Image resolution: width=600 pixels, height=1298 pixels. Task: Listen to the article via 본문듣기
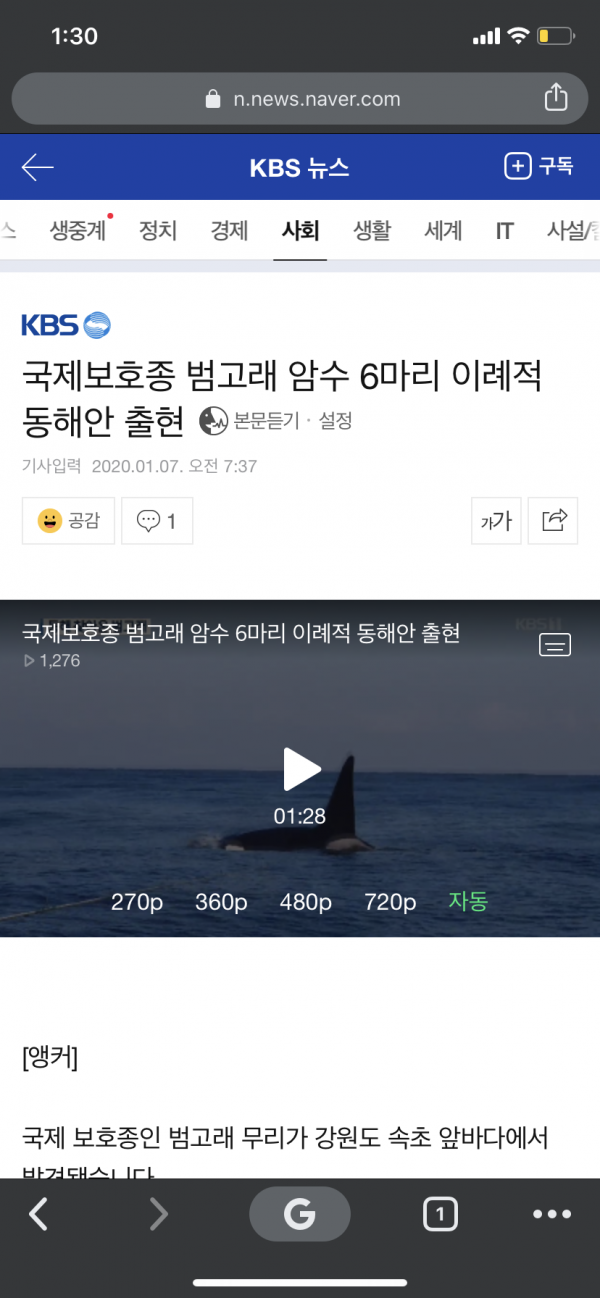pos(250,421)
